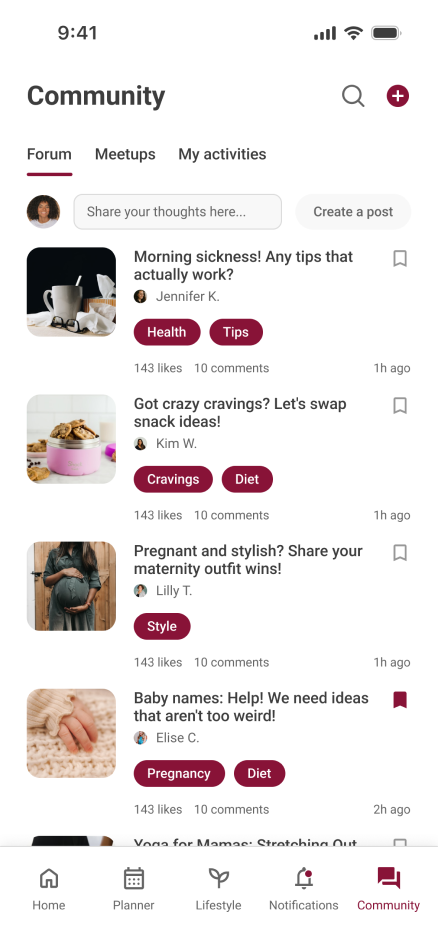Open the Notifications tab
The image size is (438, 950).
304,889
